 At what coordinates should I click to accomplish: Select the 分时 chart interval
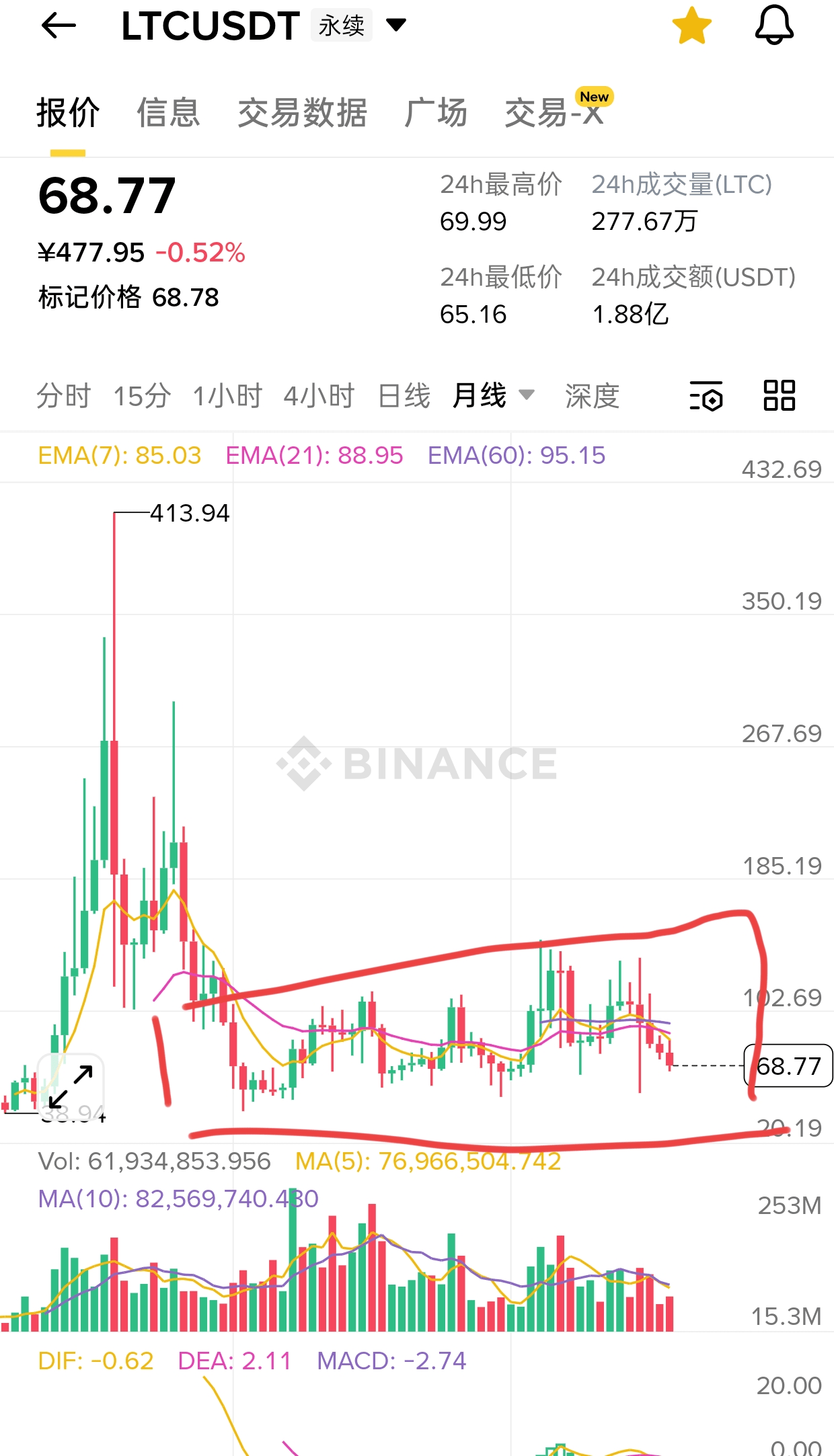coord(64,396)
